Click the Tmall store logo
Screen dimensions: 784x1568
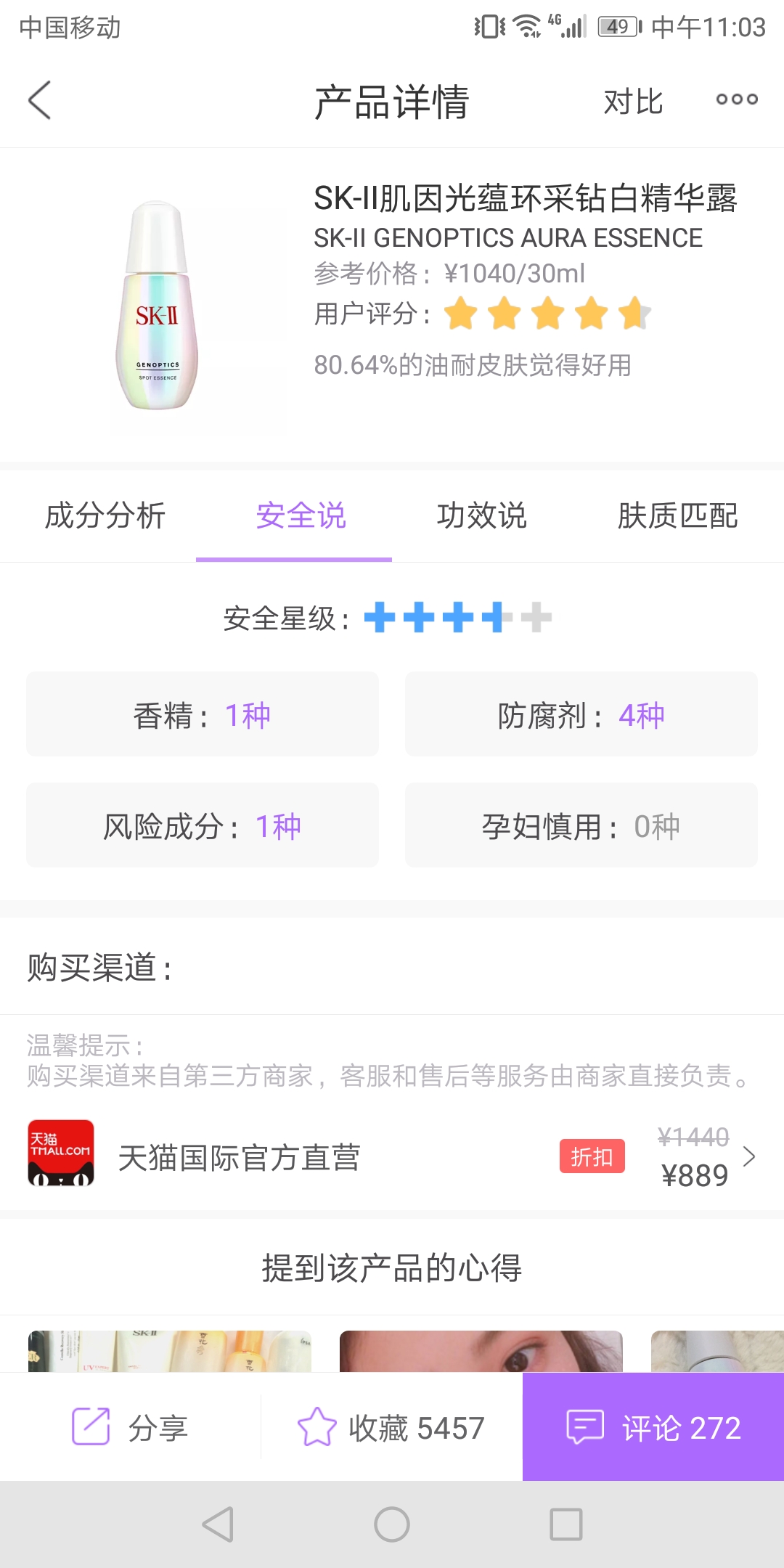click(x=61, y=1153)
